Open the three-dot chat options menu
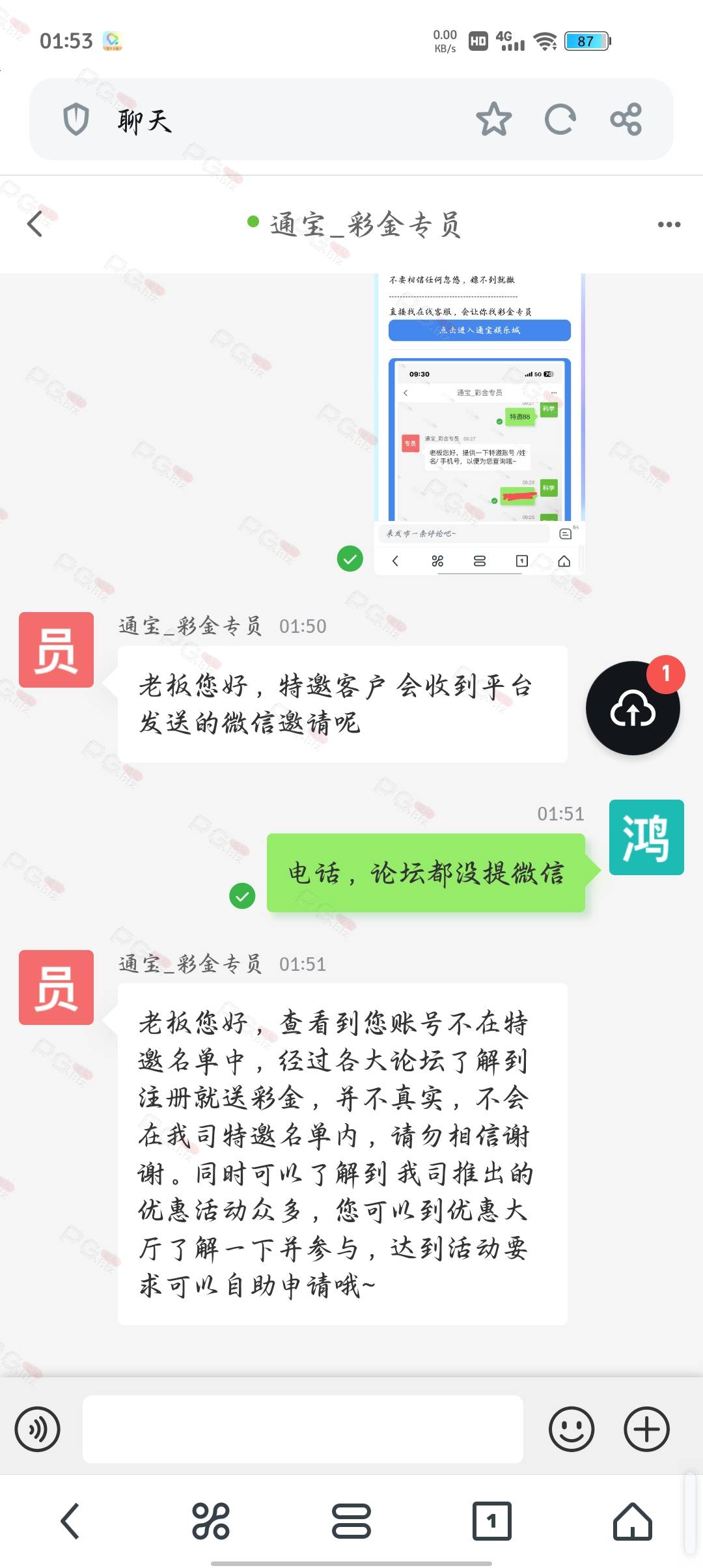Image resolution: width=703 pixels, height=1568 pixels. click(669, 225)
